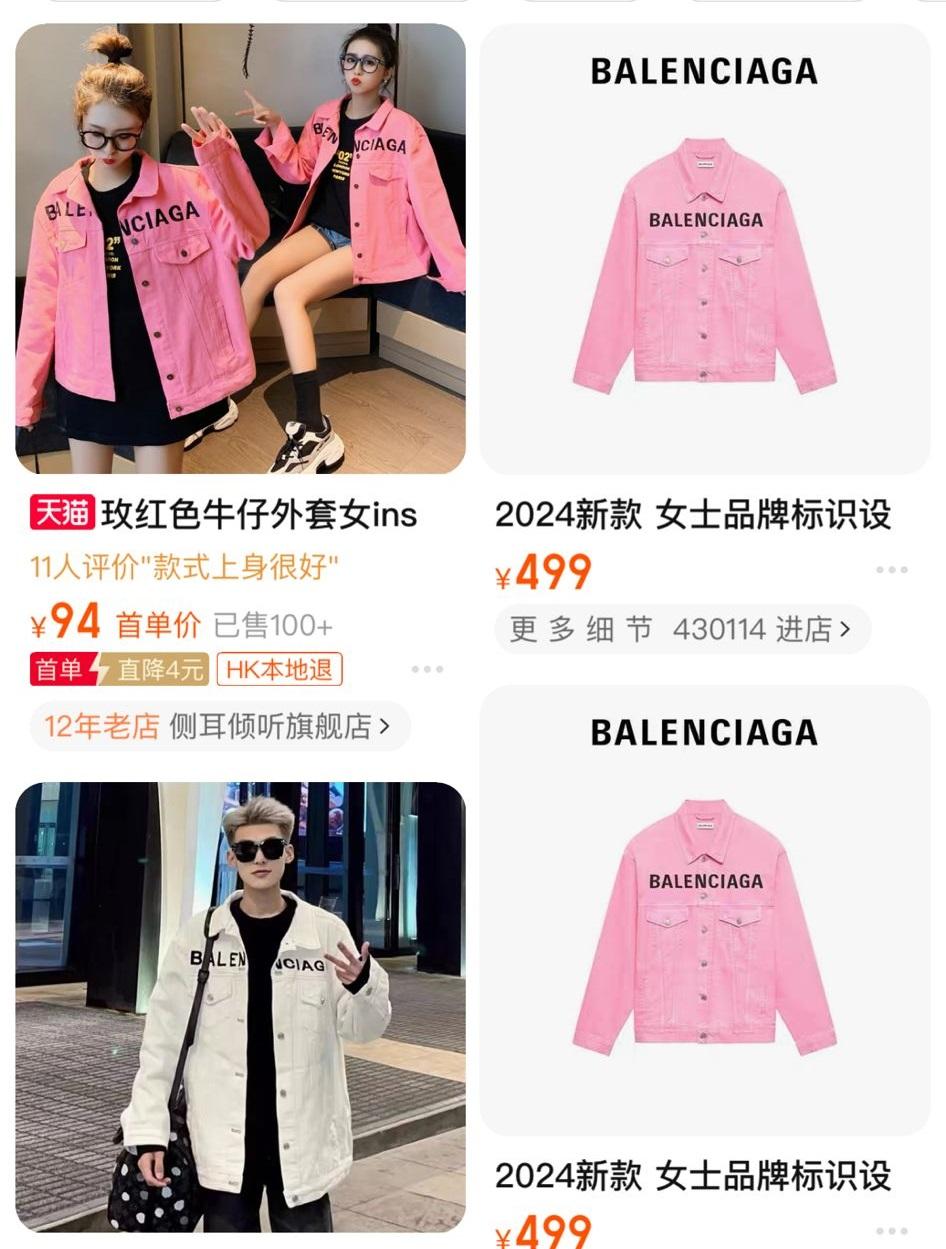Open more options for the first ¥499 jacket
This screenshot has width=946, height=1249.
click(891, 570)
